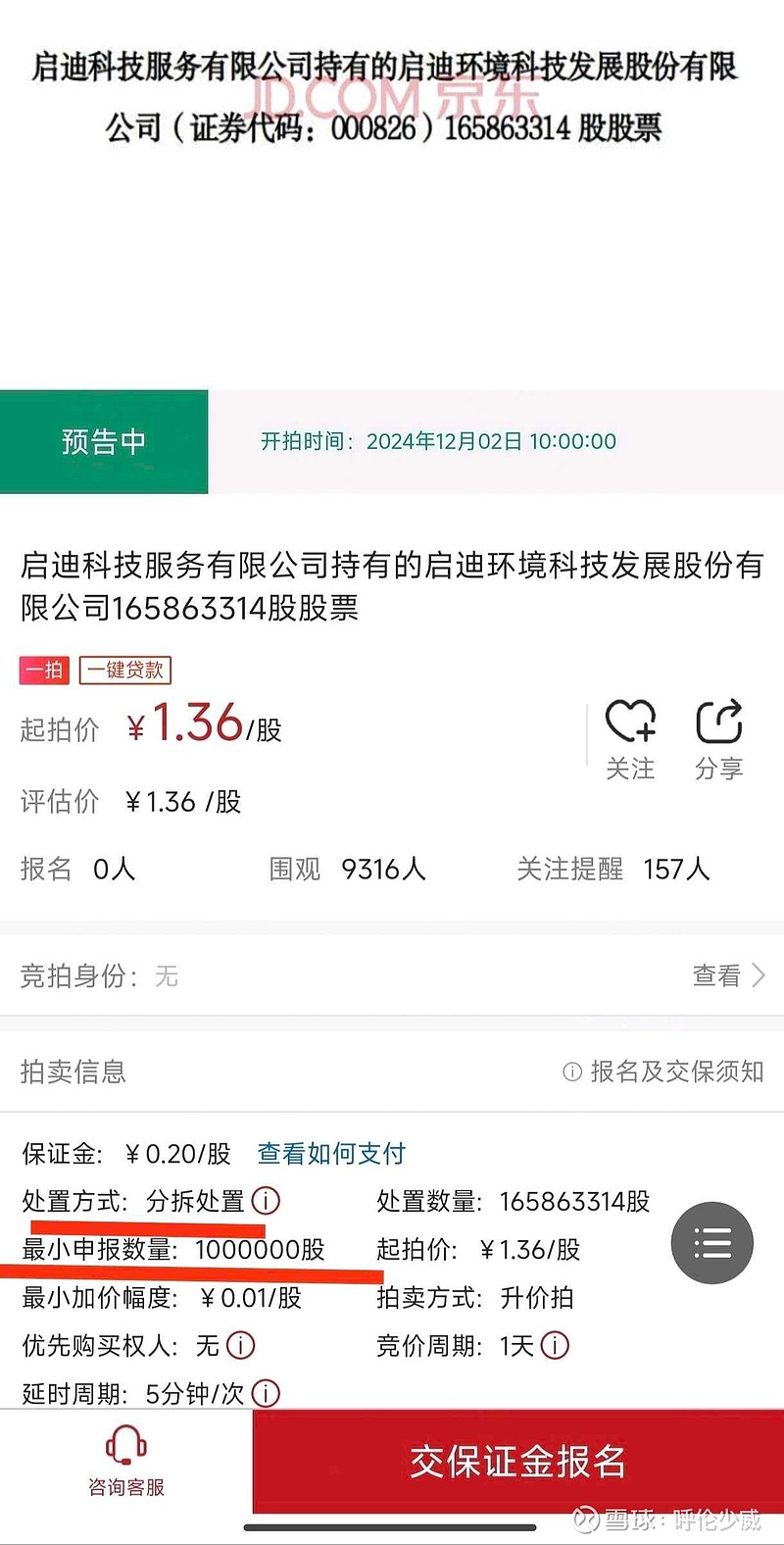Image resolution: width=784 pixels, height=1545 pixels.
Task: Open the floating list menu button
Action: (x=712, y=1243)
